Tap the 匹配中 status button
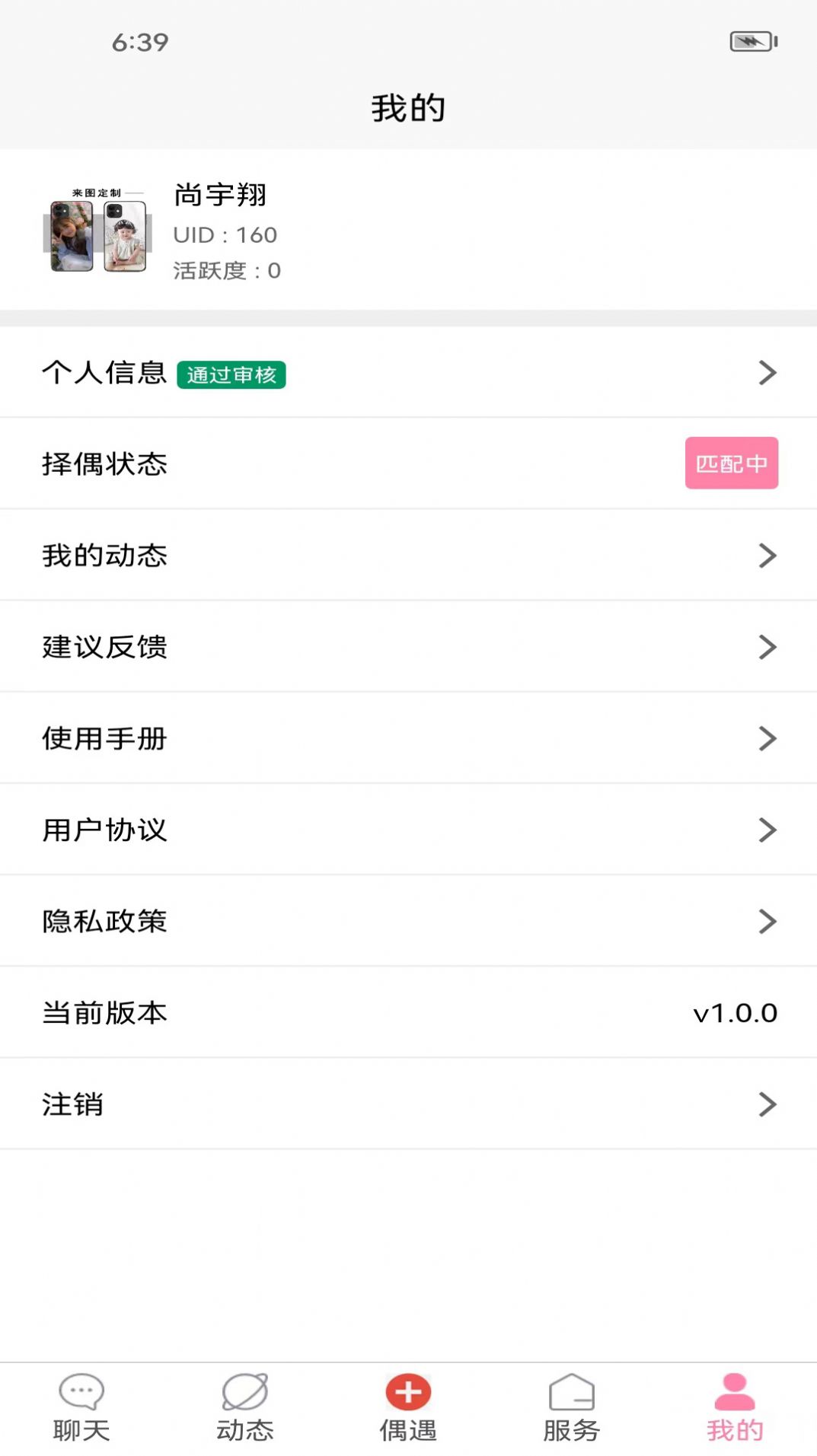This screenshot has height=1456, width=817. pos(731,463)
